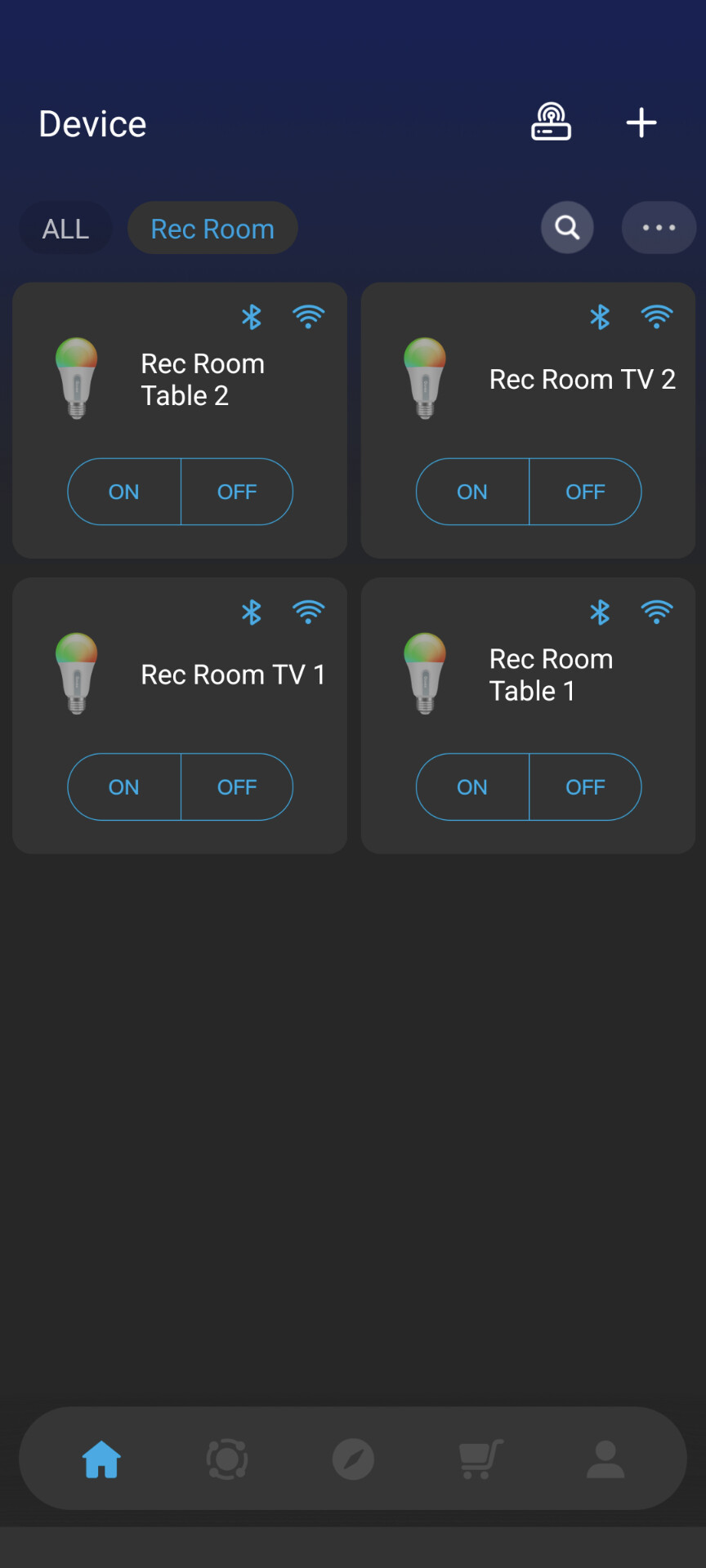Screen dimensions: 706x1568
Task: Open the profile tab
Action: point(605,1459)
